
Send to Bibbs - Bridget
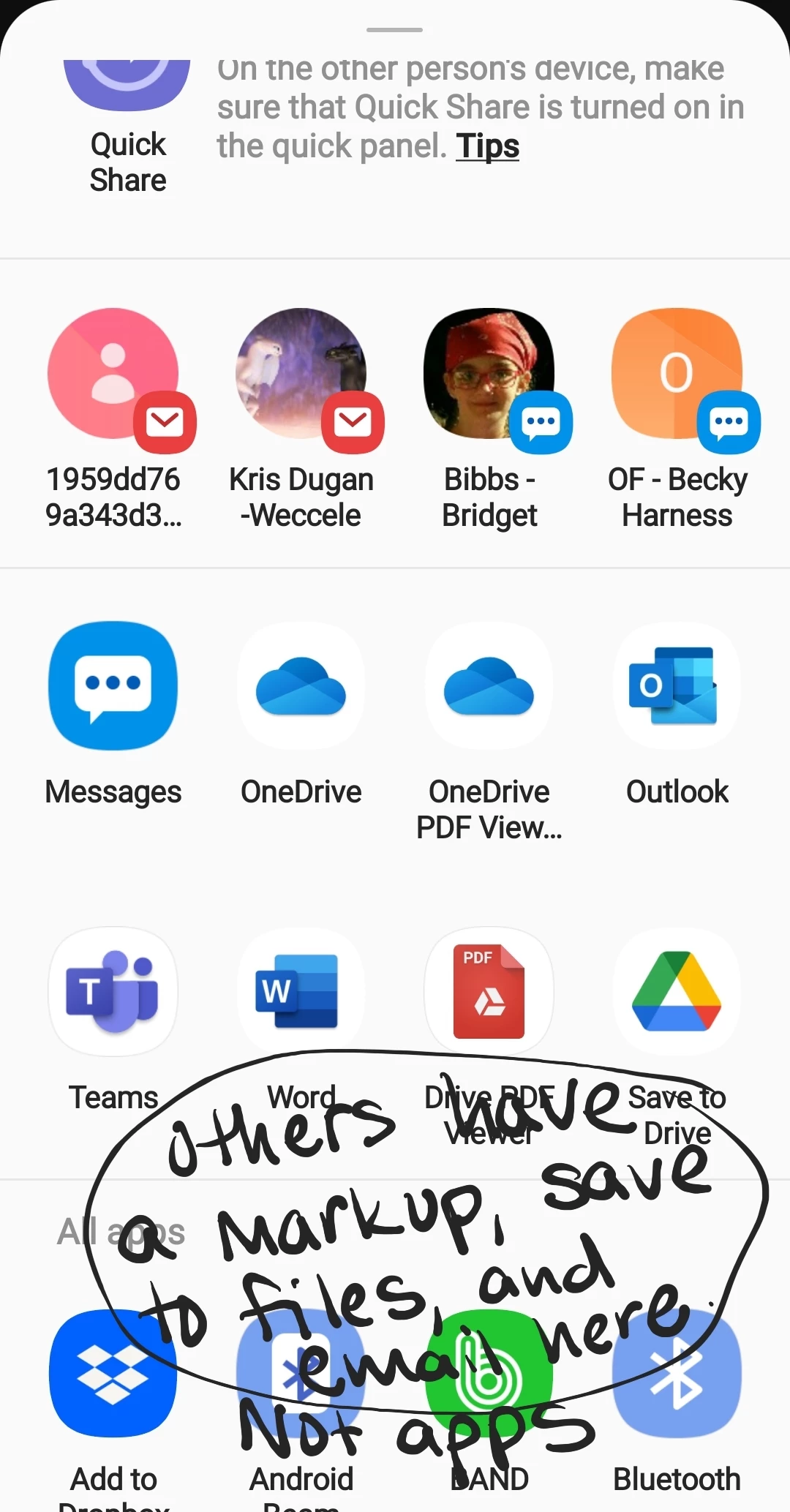(489, 375)
